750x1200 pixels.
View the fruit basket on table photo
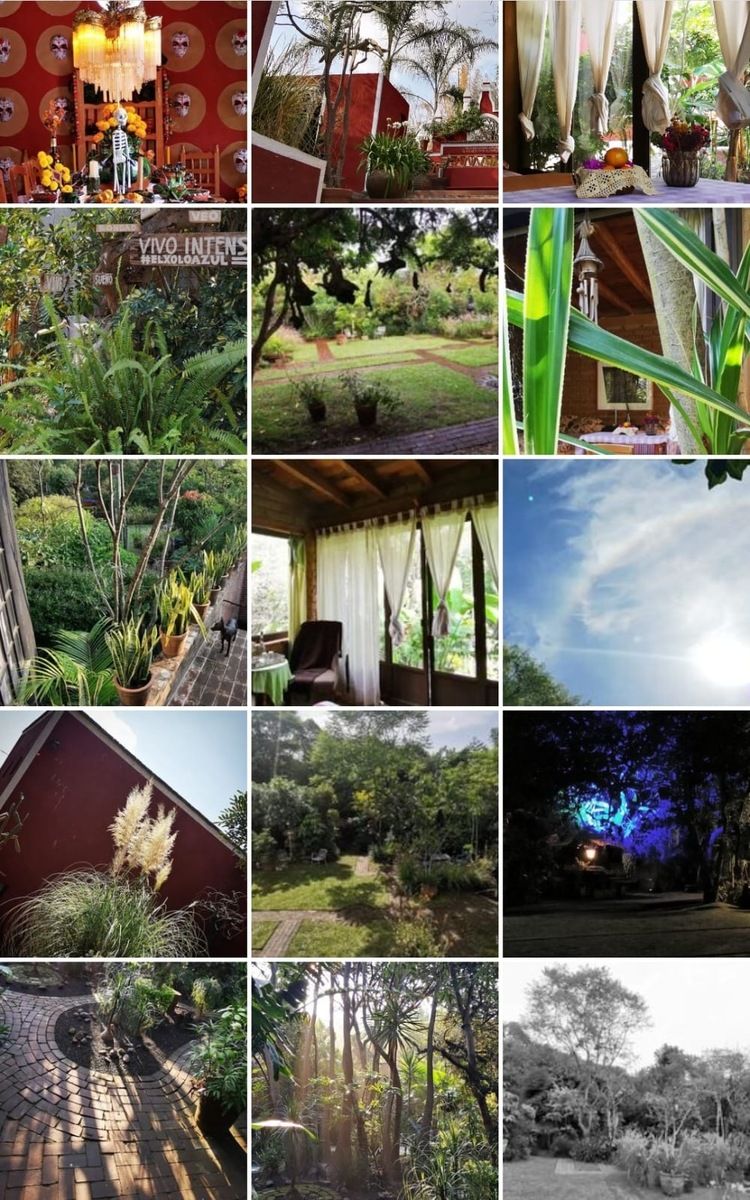tap(626, 101)
